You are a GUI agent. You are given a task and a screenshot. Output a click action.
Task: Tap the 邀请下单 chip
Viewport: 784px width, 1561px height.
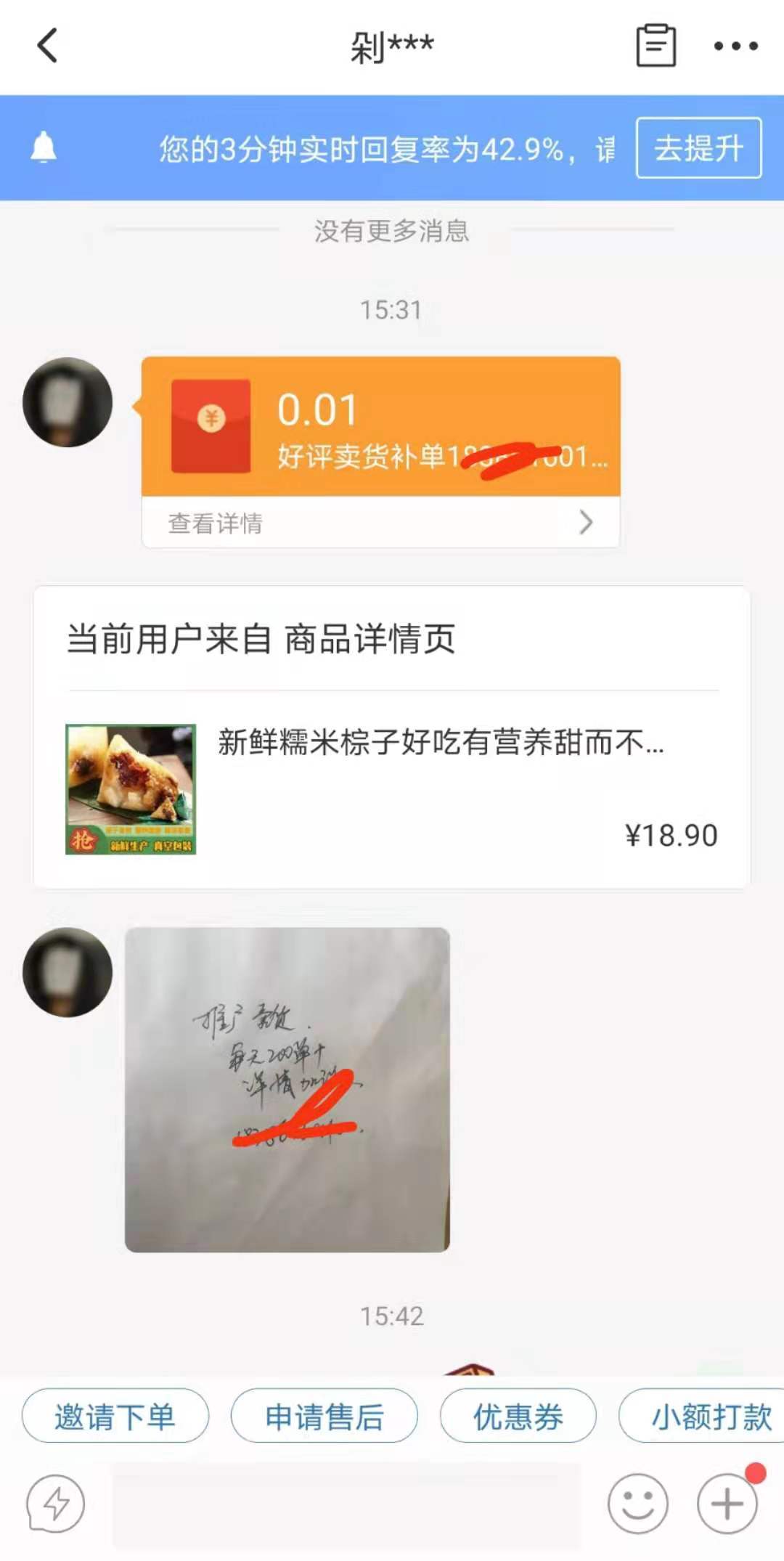(x=115, y=1417)
